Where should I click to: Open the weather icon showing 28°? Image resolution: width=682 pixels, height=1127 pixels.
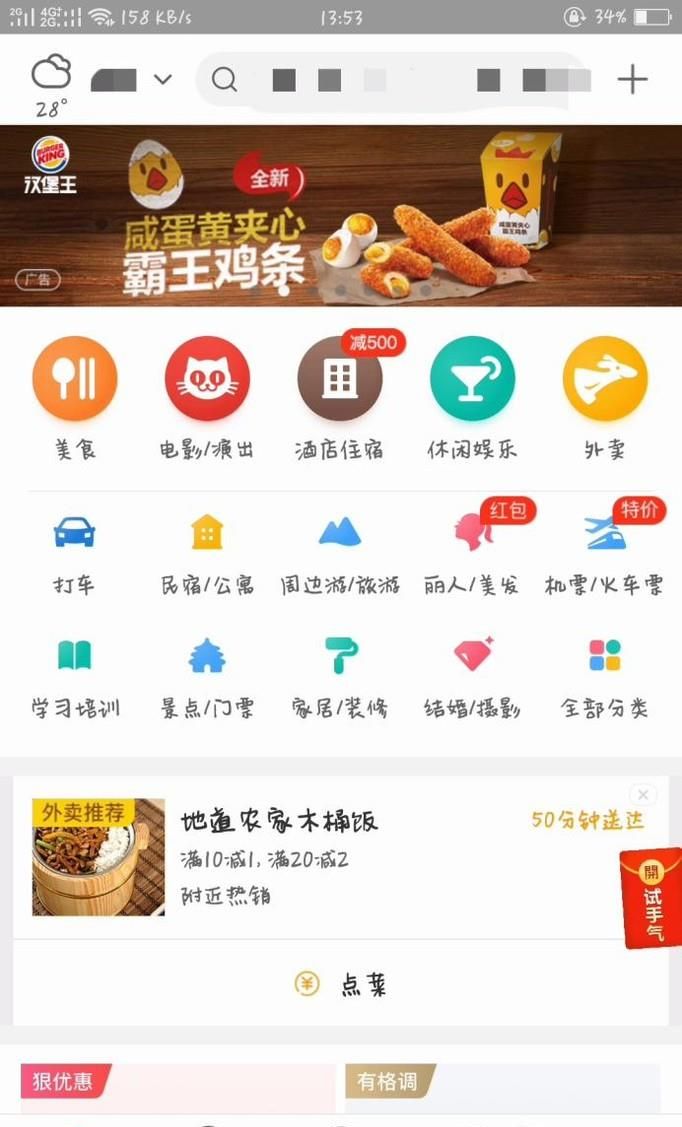tap(51, 84)
